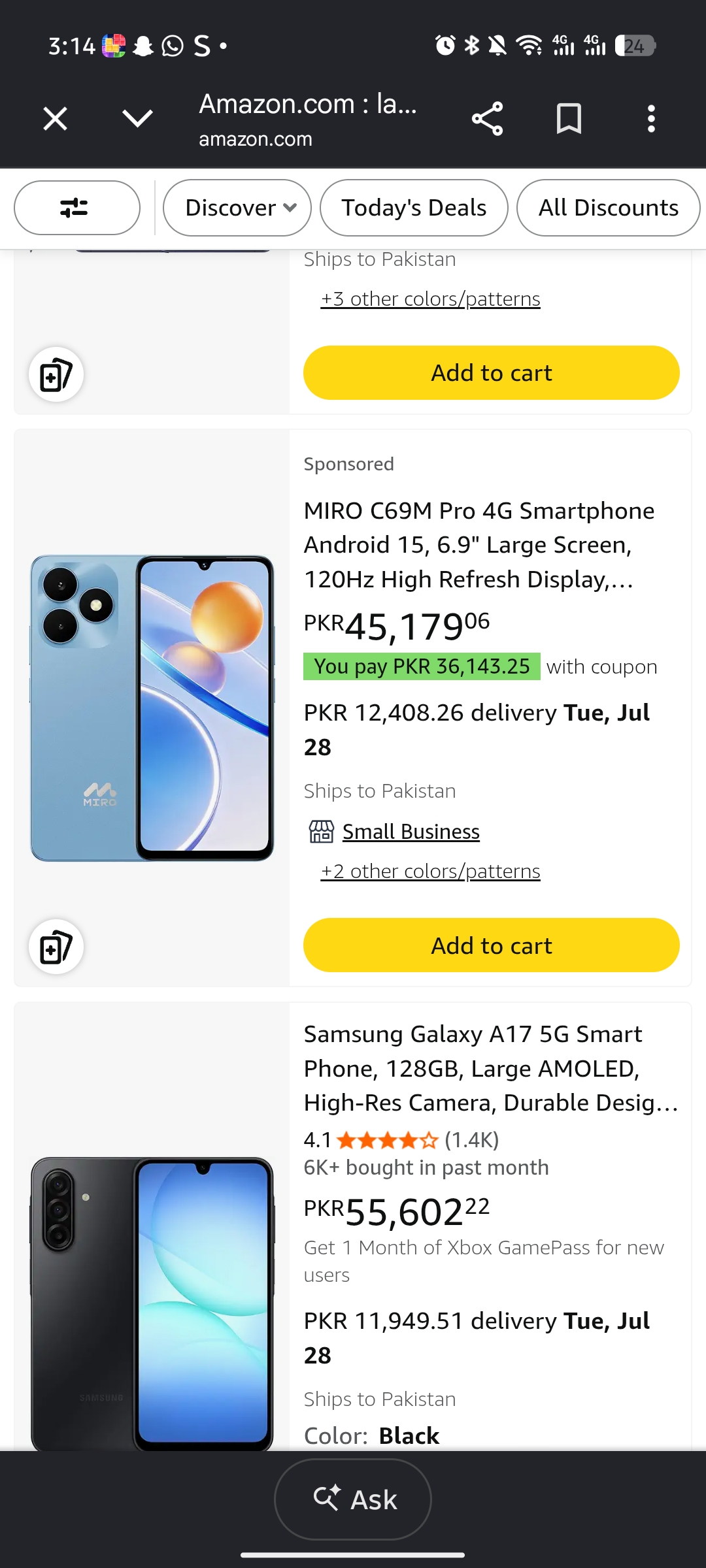706x1568 pixels.
Task: Open the MIRO C69M Pro product image
Action: point(152,708)
